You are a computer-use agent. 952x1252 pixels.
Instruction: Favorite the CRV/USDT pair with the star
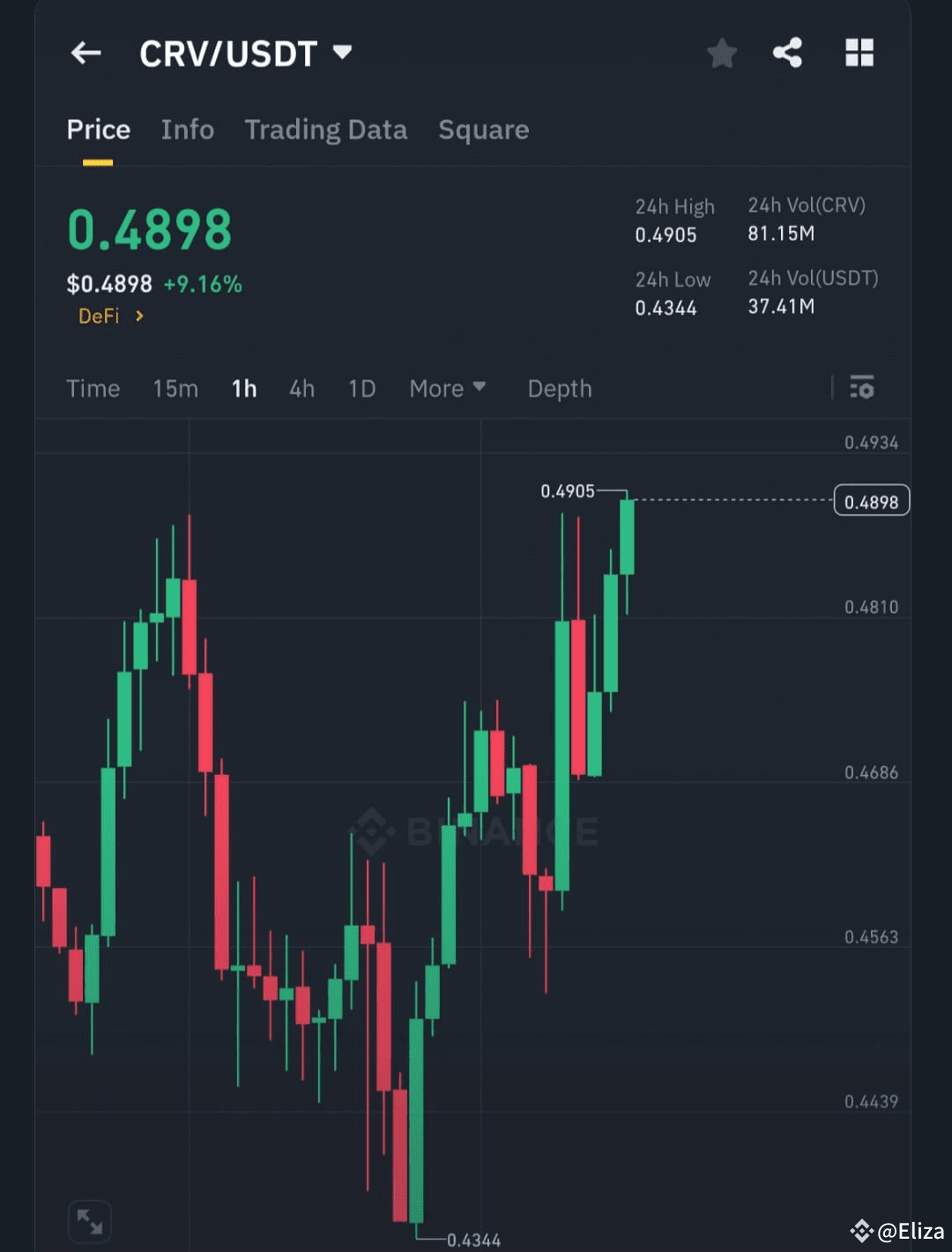click(722, 53)
